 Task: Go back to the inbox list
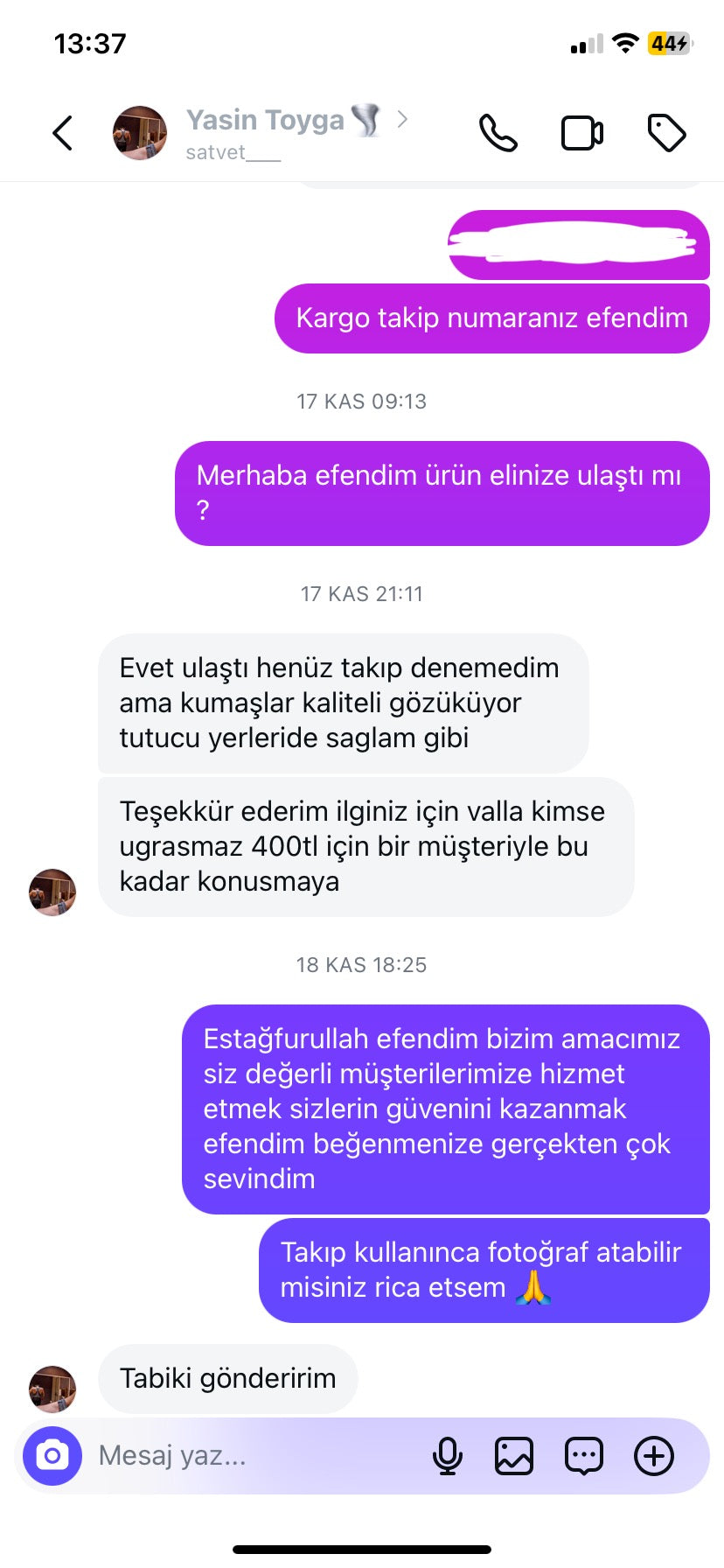(x=62, y=133)
